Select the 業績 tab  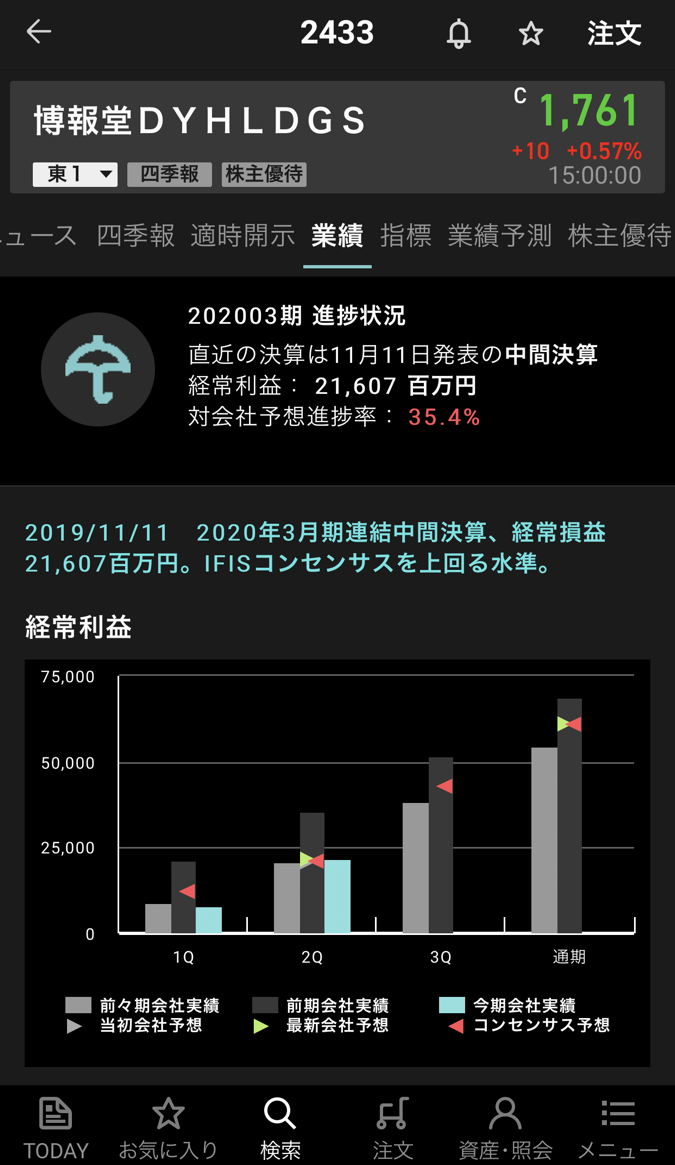[337, 236]
